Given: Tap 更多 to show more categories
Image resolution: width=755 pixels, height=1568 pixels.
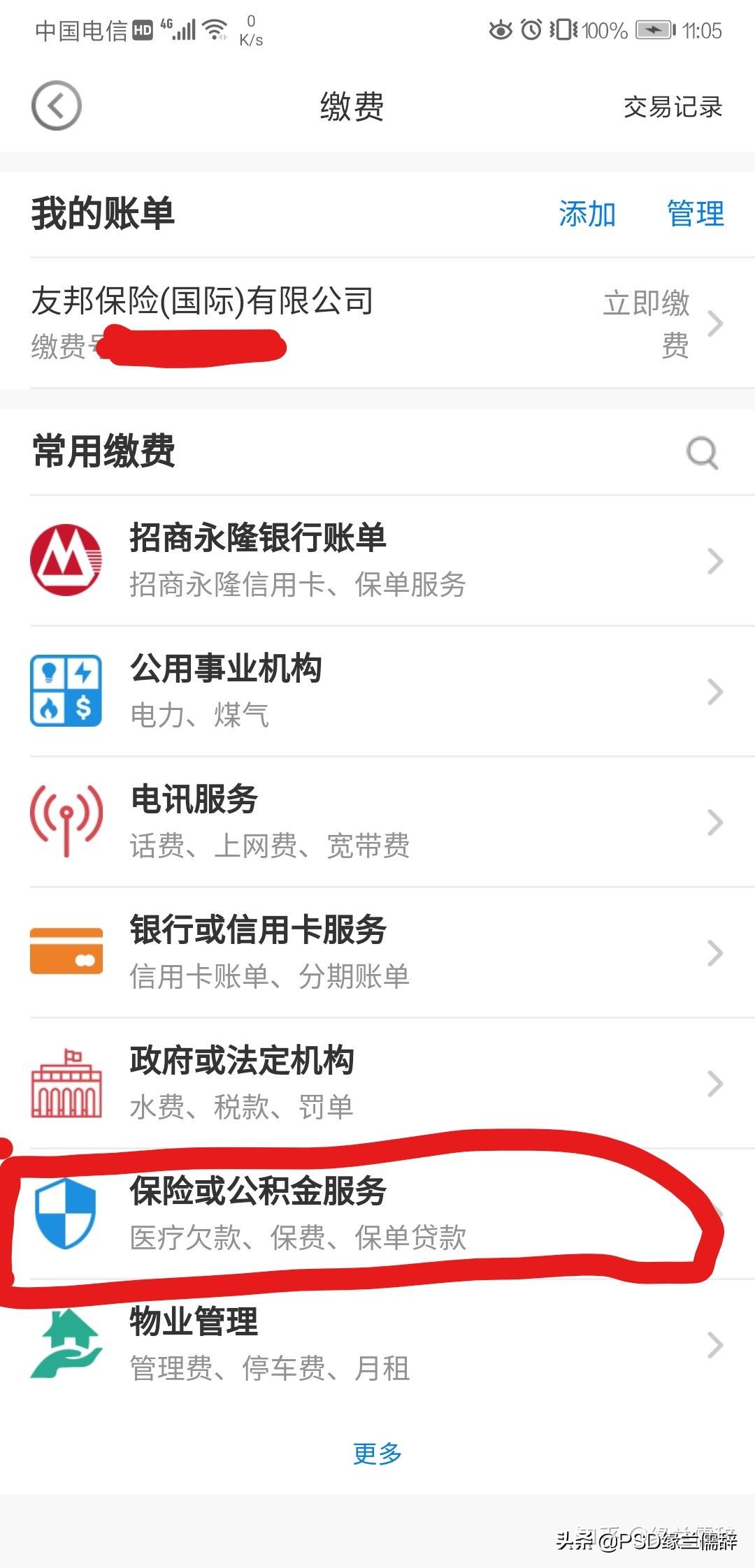Looking at the screenshot, I should click(x=377, y=1452).
